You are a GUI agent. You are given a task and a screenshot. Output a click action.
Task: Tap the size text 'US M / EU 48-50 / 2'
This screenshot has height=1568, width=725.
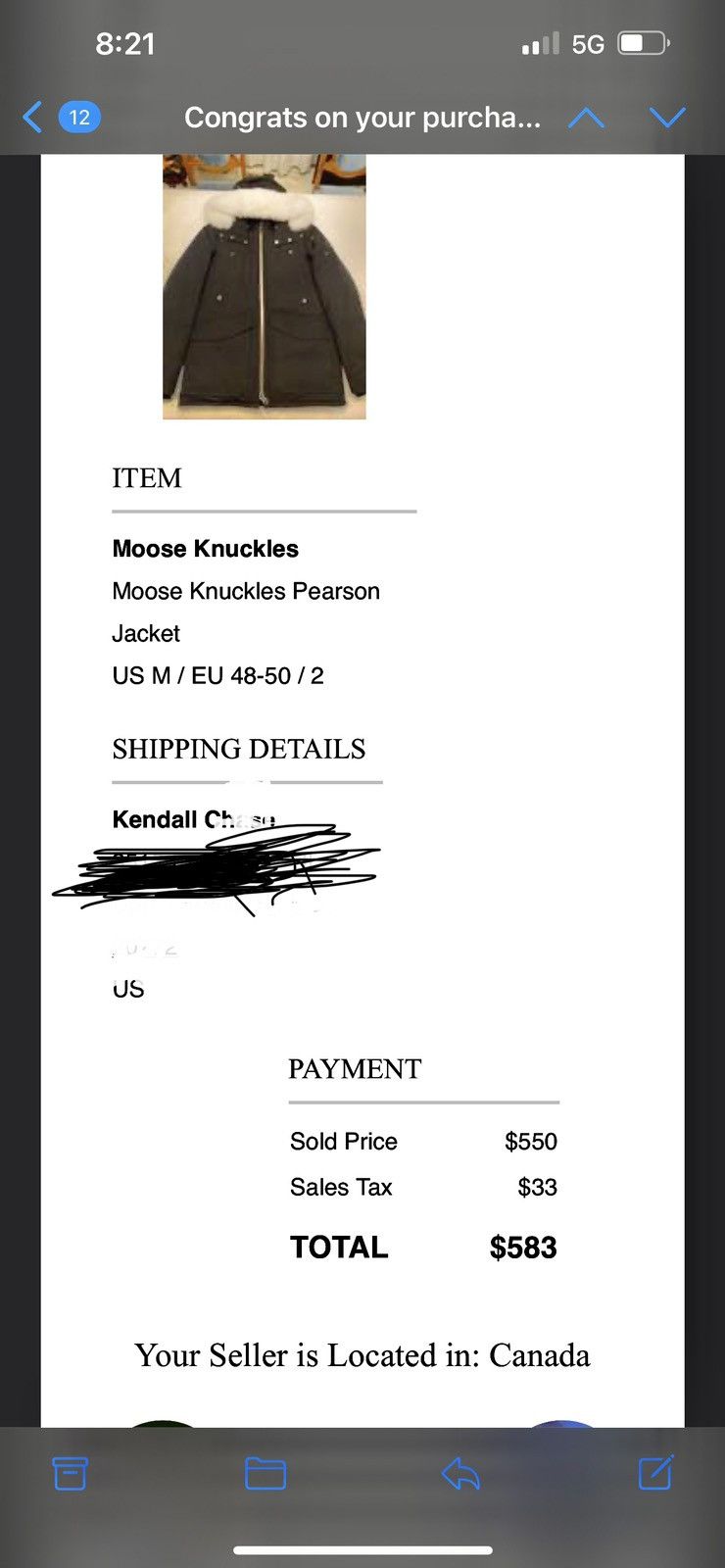217,675
